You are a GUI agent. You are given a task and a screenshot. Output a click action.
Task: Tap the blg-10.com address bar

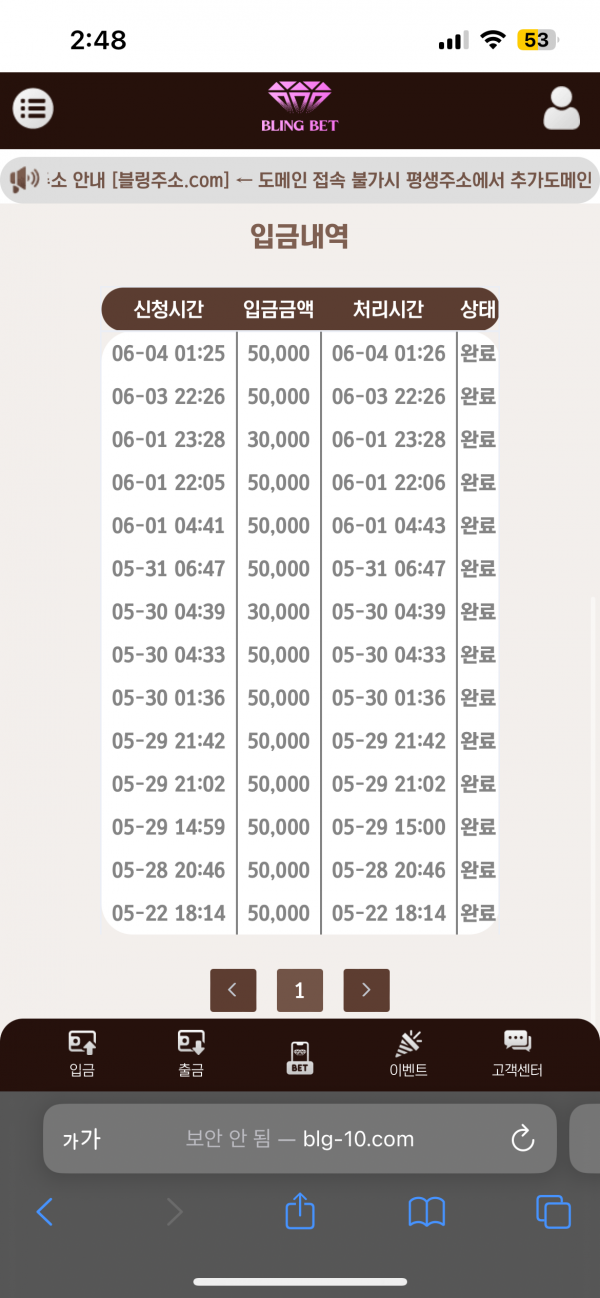click(300, 1139)
